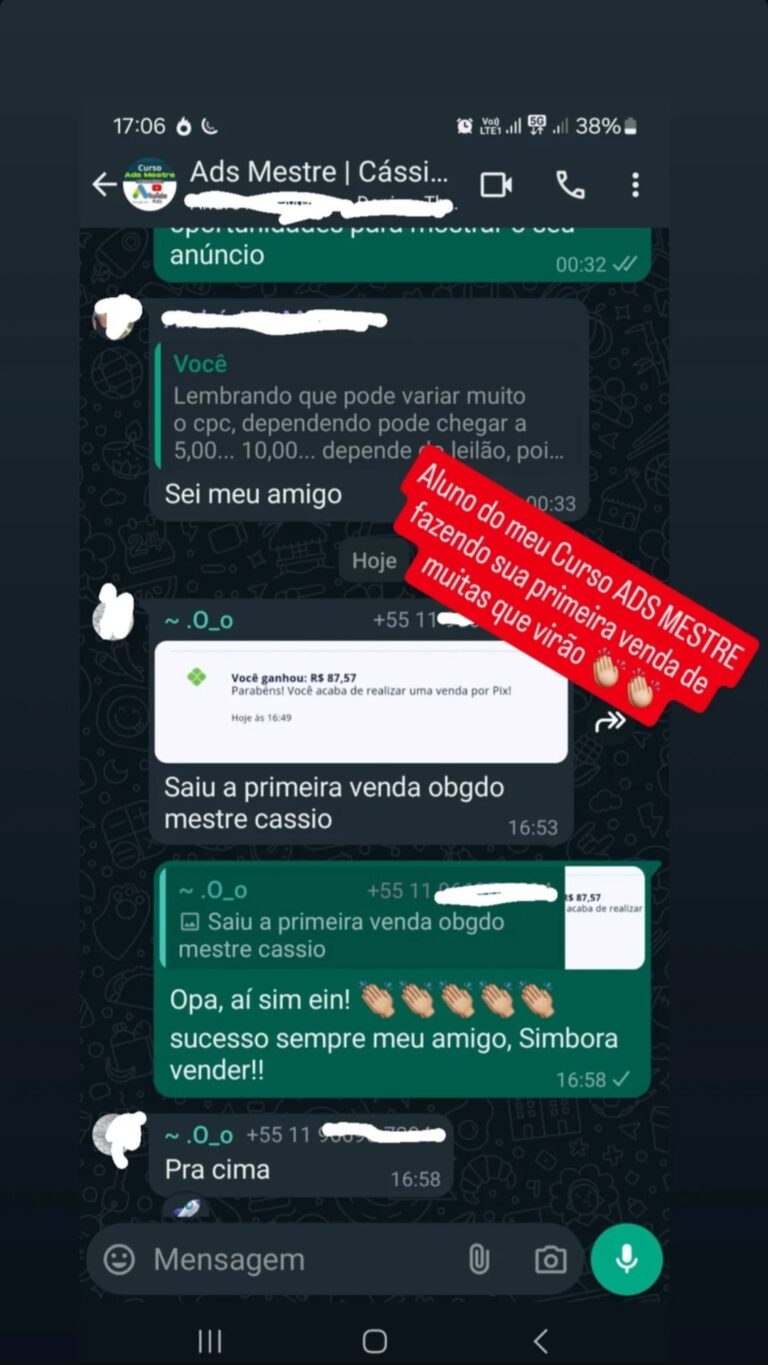Image resolution: width=768 pixels, height=1365 pixels.
Task: Open the three-dot chat options menu
Action: click(634, 183)
